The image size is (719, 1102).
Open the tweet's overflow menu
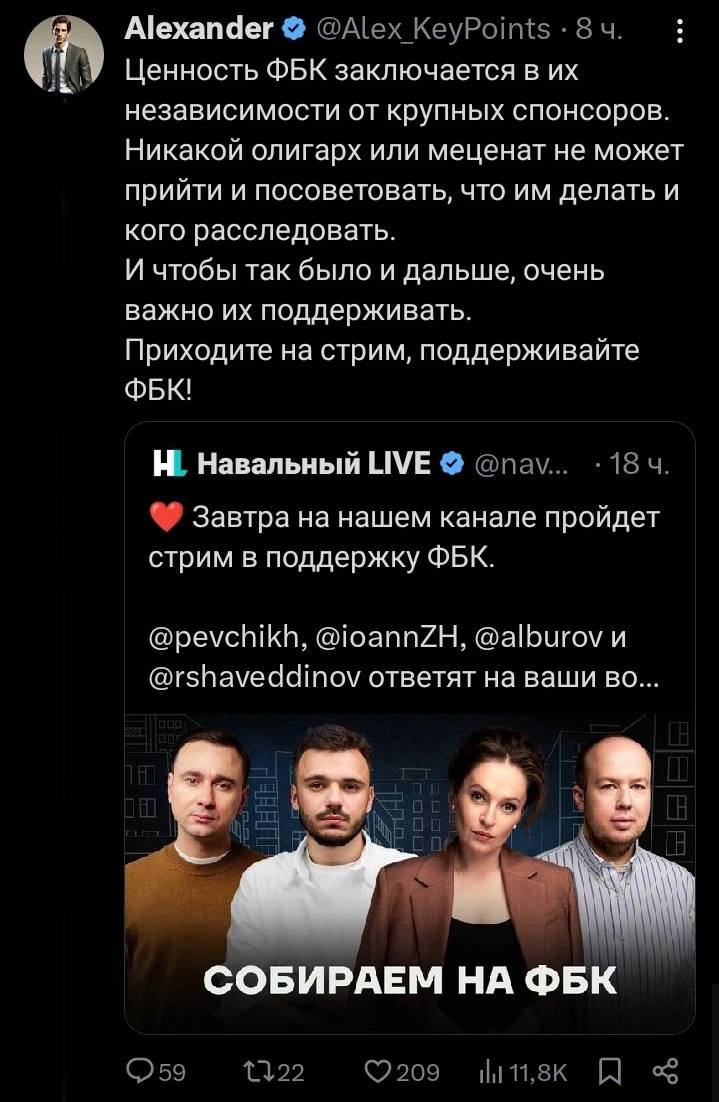[x=680, y=33]
